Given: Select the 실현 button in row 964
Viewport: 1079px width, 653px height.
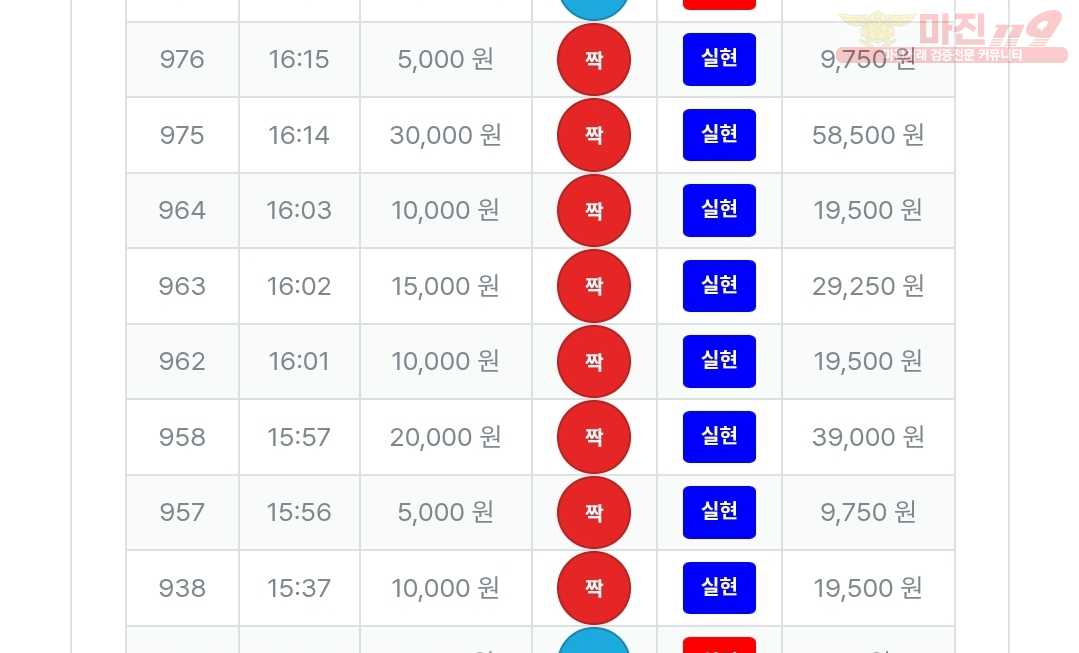Looking at the screenshot, I should click(719, 210).
